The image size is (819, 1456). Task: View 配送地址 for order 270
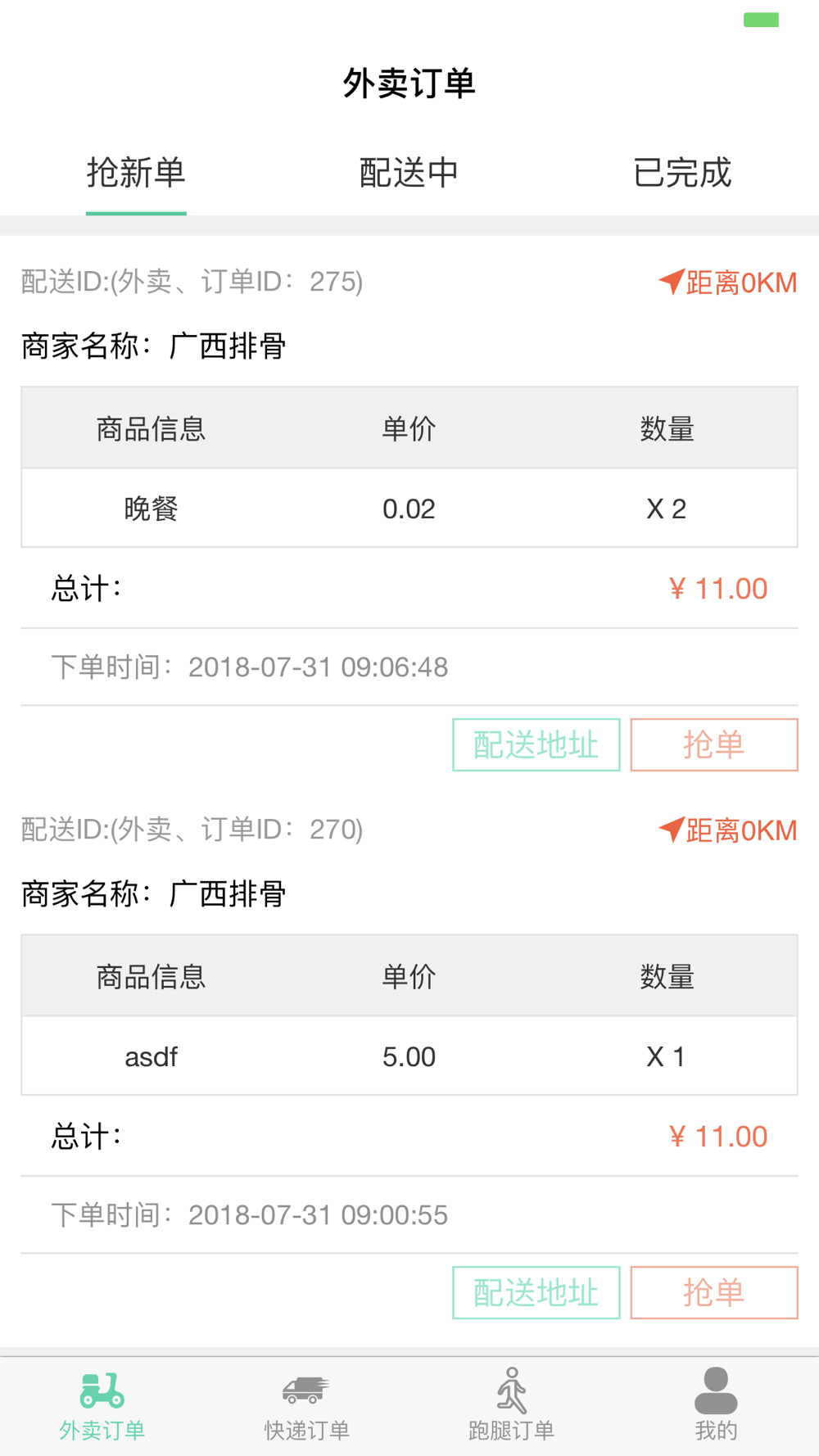coord(536,1292)
